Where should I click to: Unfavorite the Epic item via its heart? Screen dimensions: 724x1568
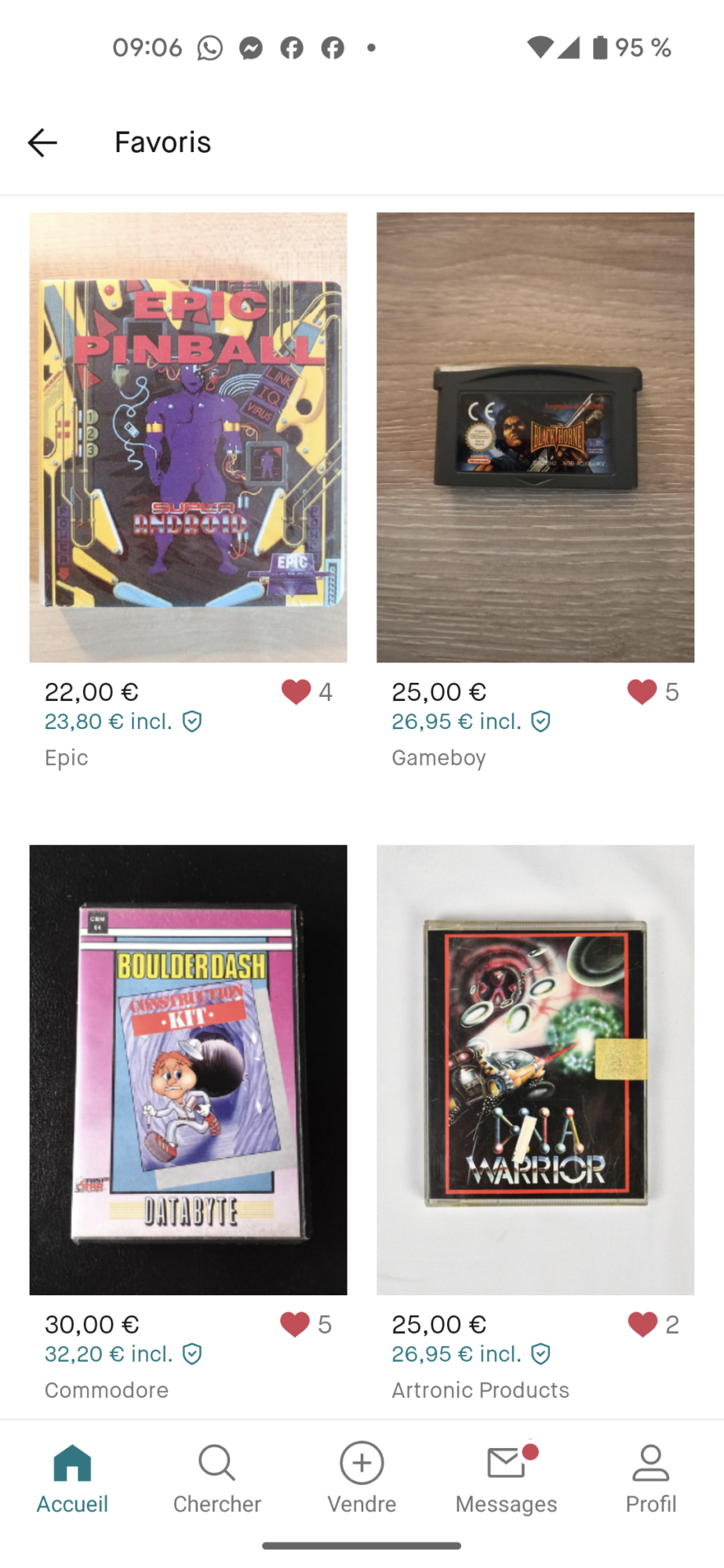(296, 691)
